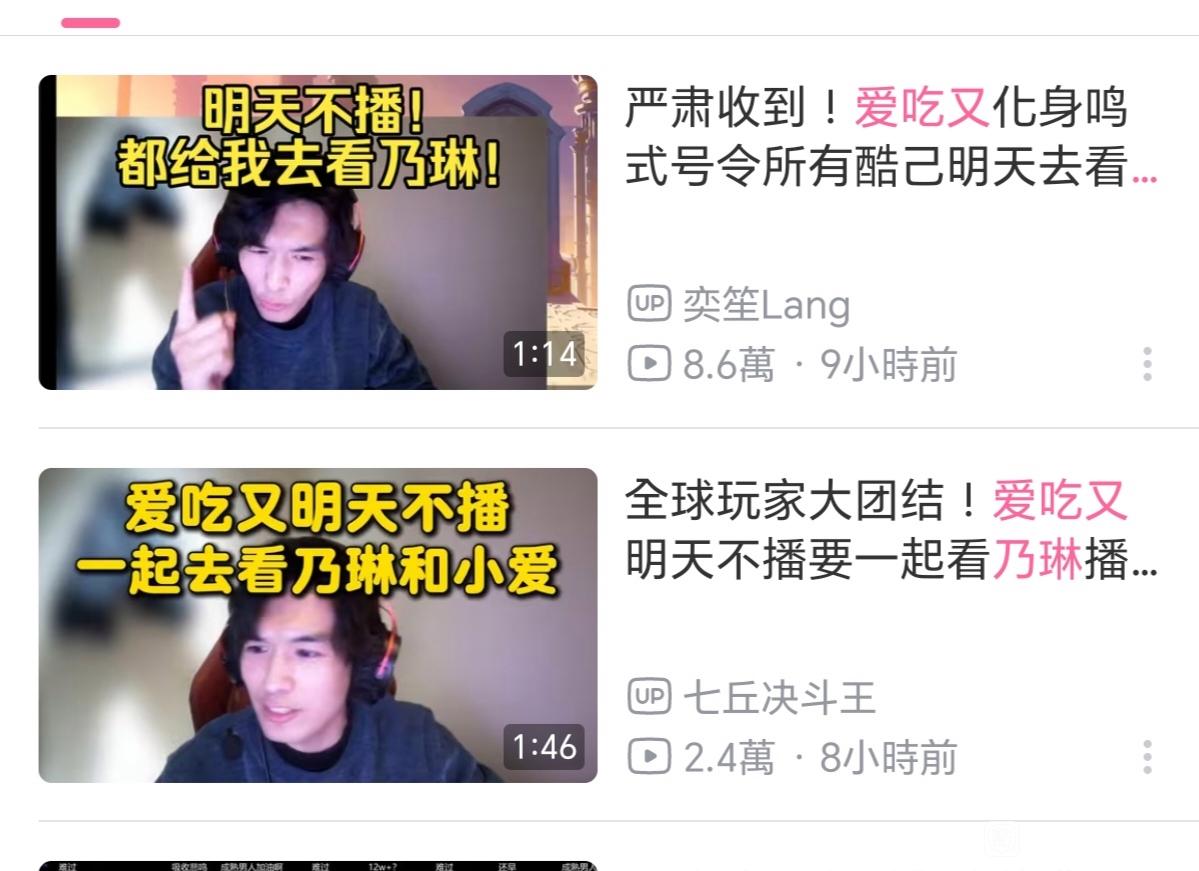Play the 爱吃又明天不播 video from 七丘决斗王

[317, 625]
